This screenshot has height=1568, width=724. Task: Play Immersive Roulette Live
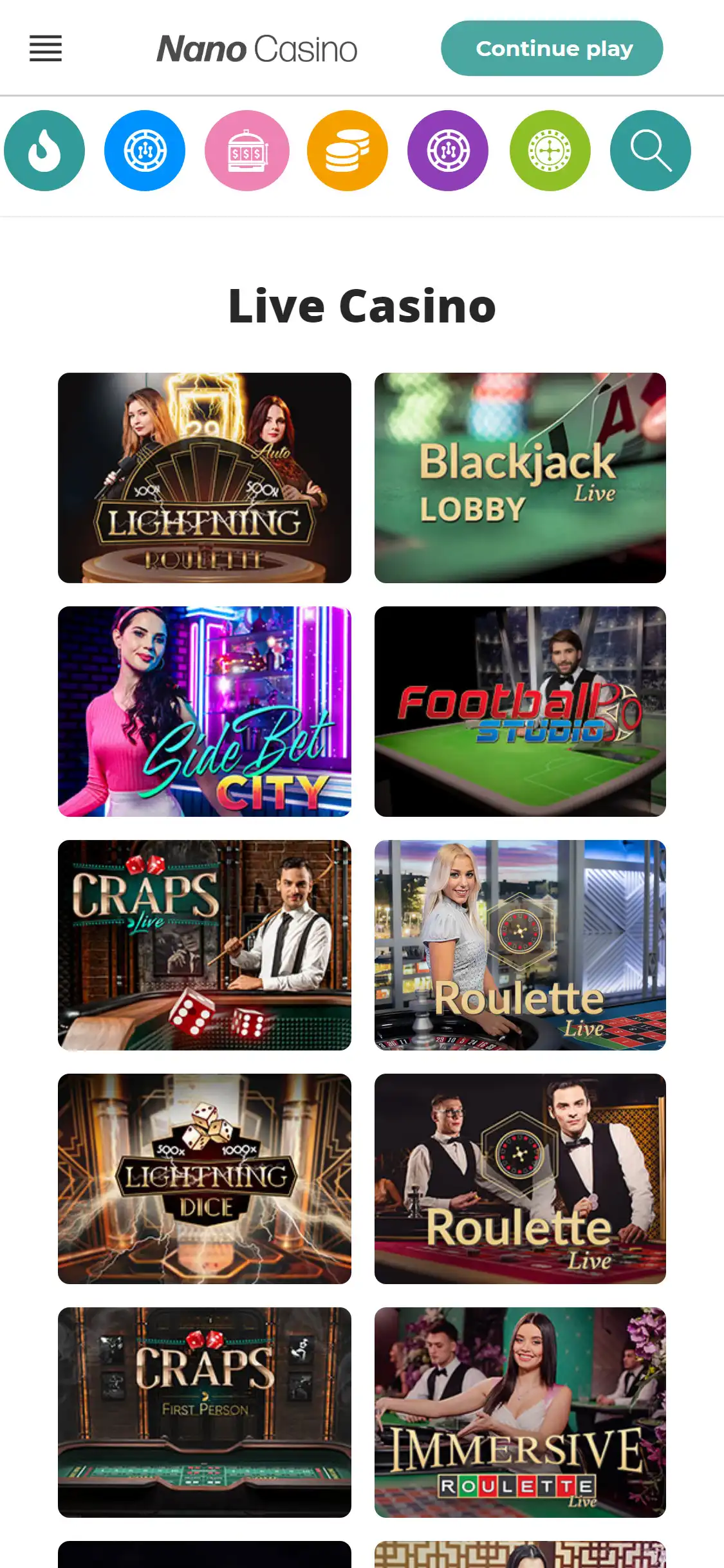(520, 1412)
